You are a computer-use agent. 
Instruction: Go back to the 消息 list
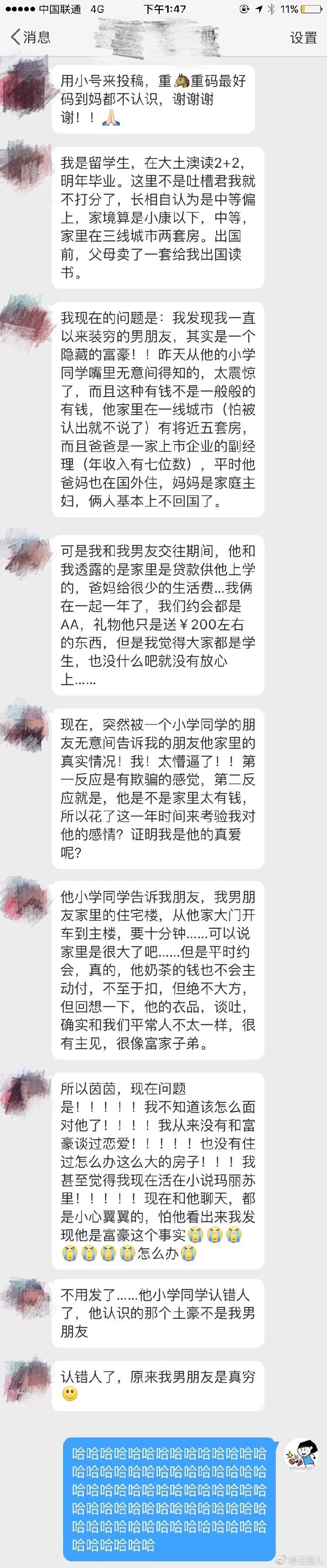[x=30, y=37]
